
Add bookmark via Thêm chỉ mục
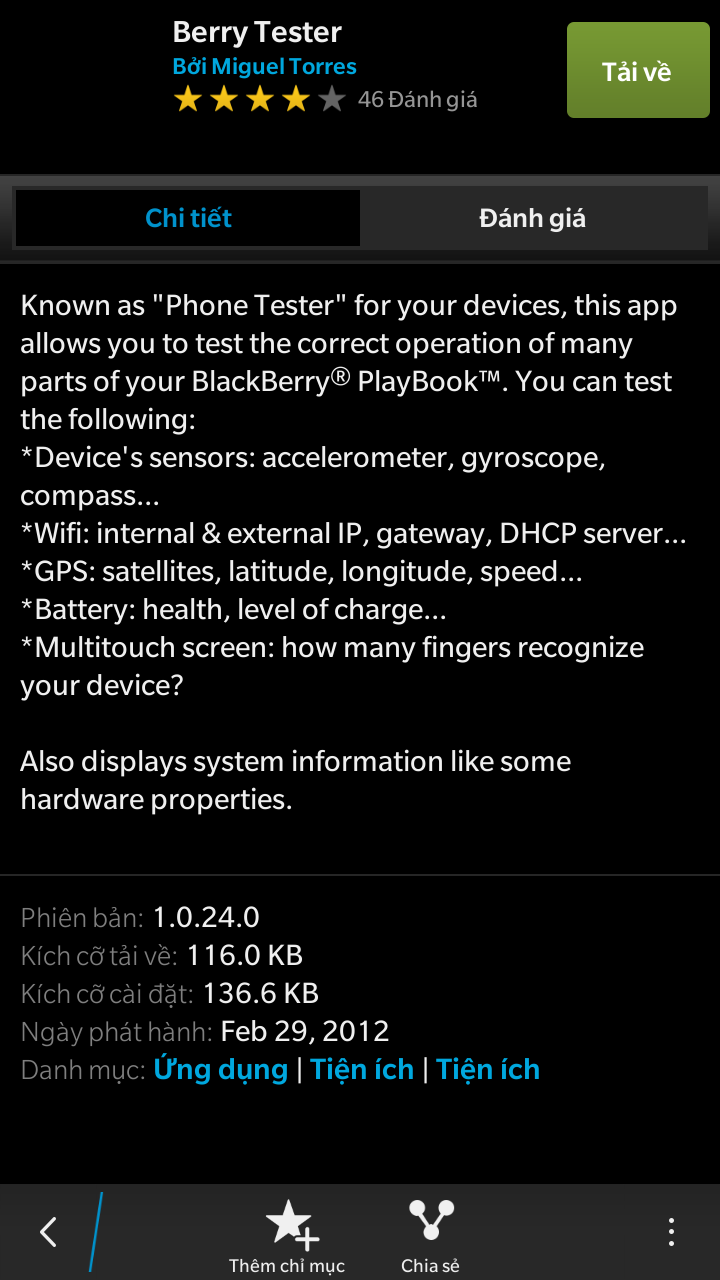click(x=287, y=1236)
